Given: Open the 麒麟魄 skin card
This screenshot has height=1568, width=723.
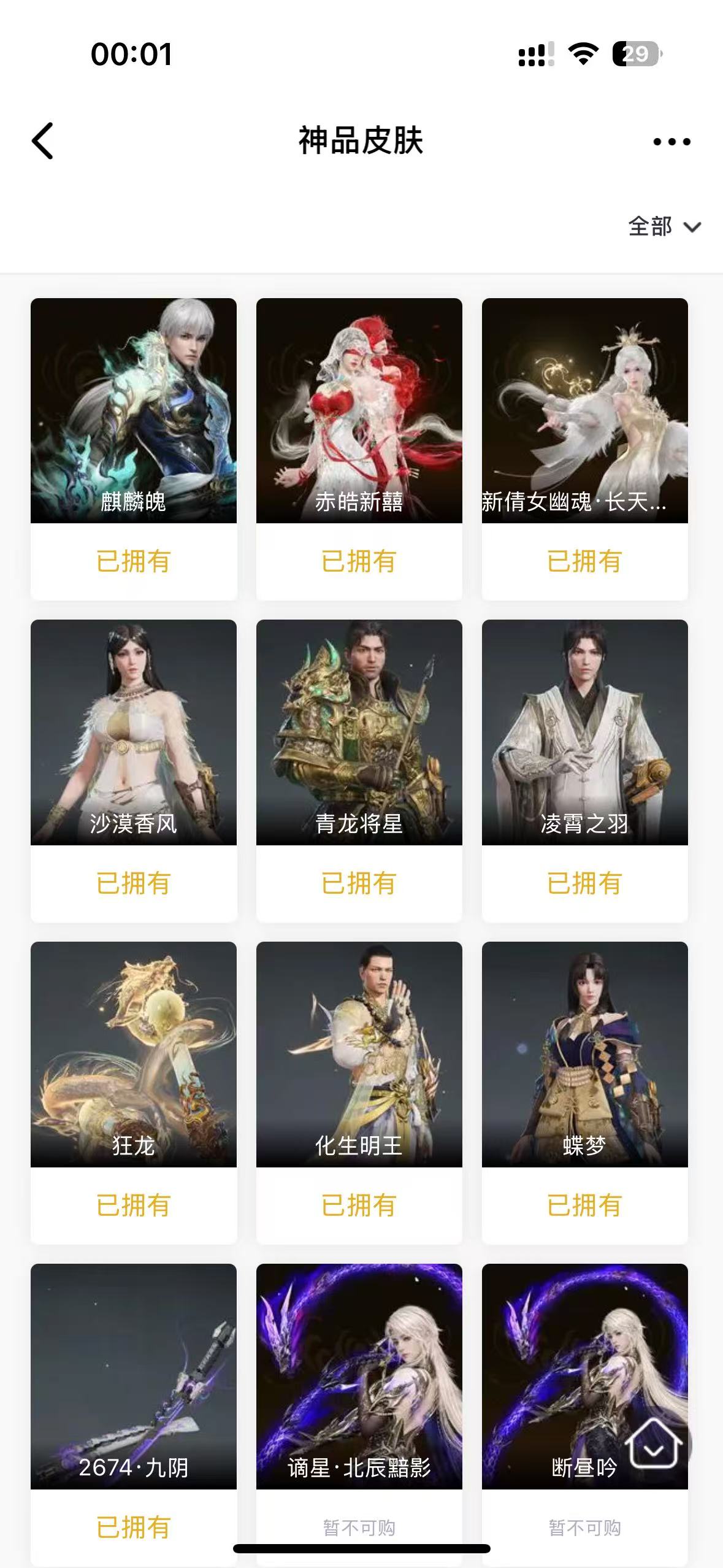Looking at the screenshot, I should [134, 411].
